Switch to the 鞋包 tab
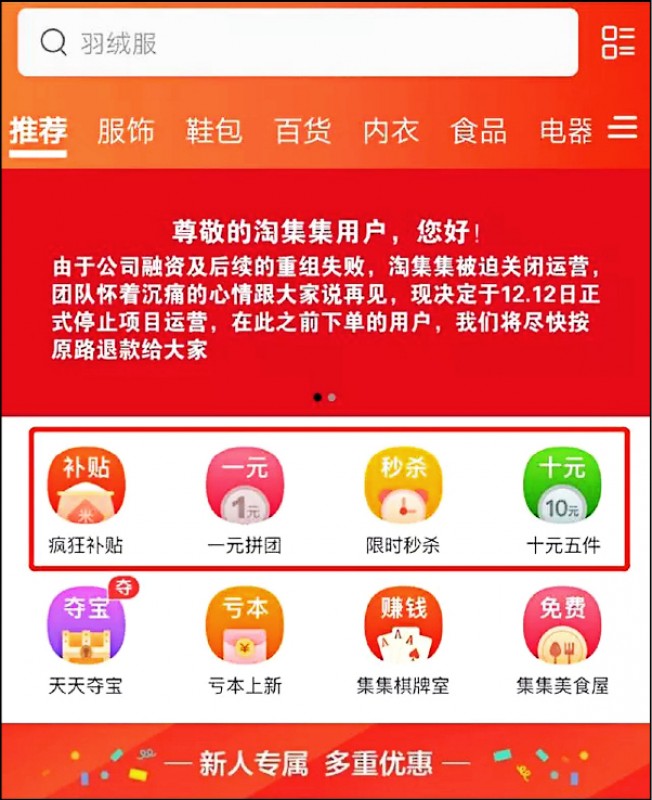 (214, 131)
